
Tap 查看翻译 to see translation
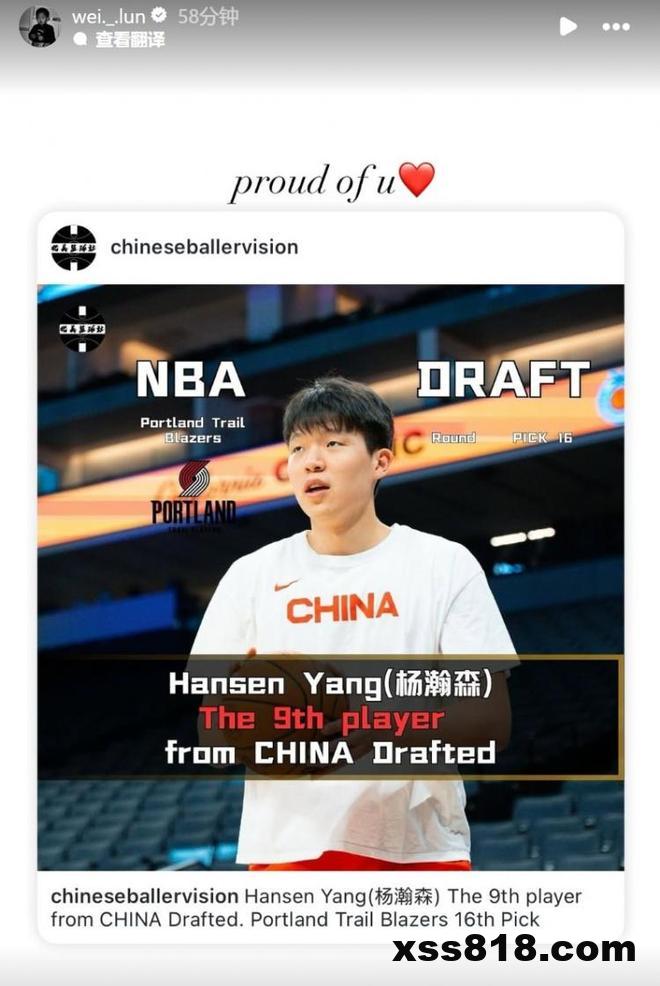[x=130, y=40]
